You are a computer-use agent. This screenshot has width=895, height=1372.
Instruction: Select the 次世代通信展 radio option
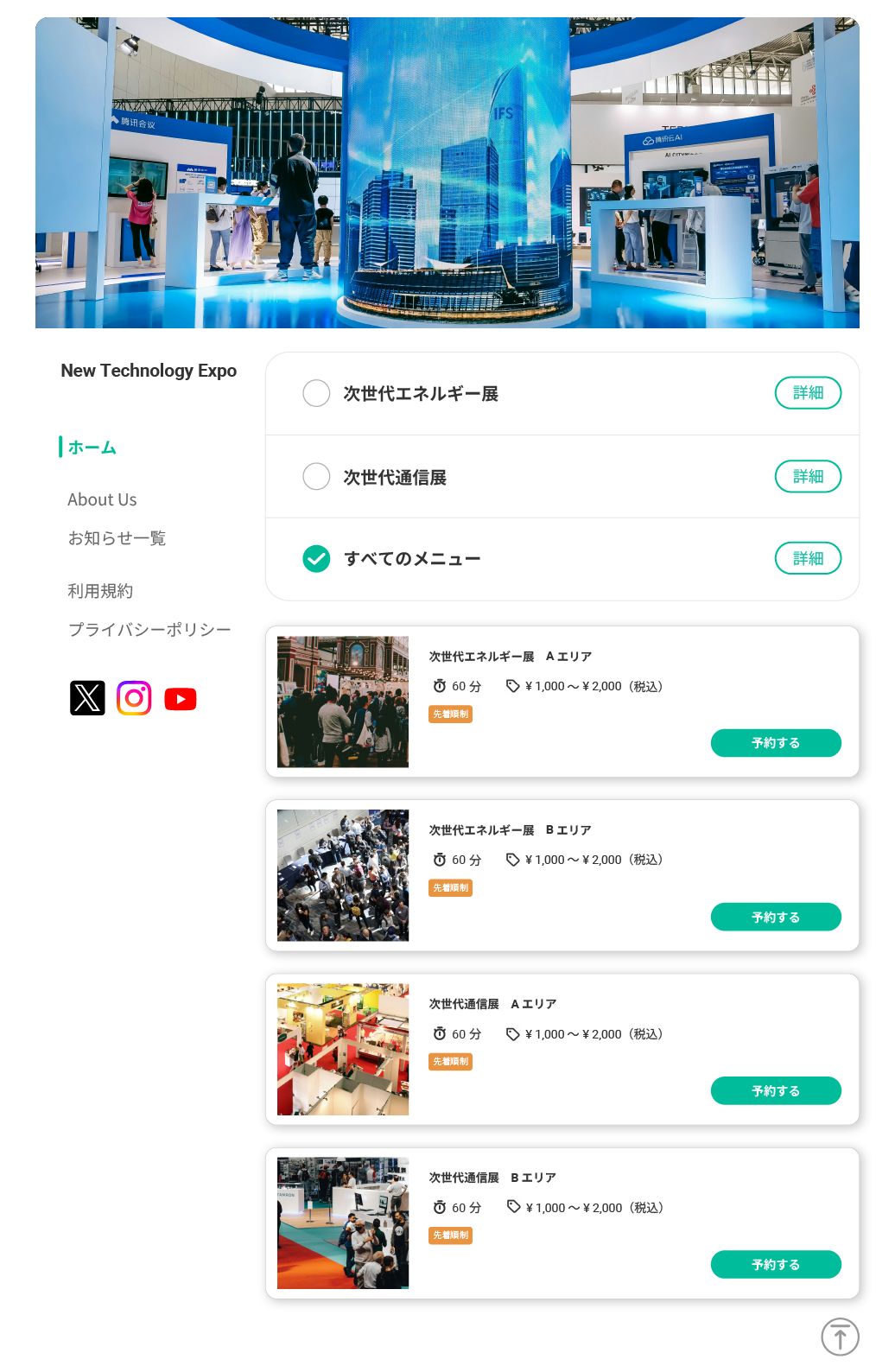(316, 476)
